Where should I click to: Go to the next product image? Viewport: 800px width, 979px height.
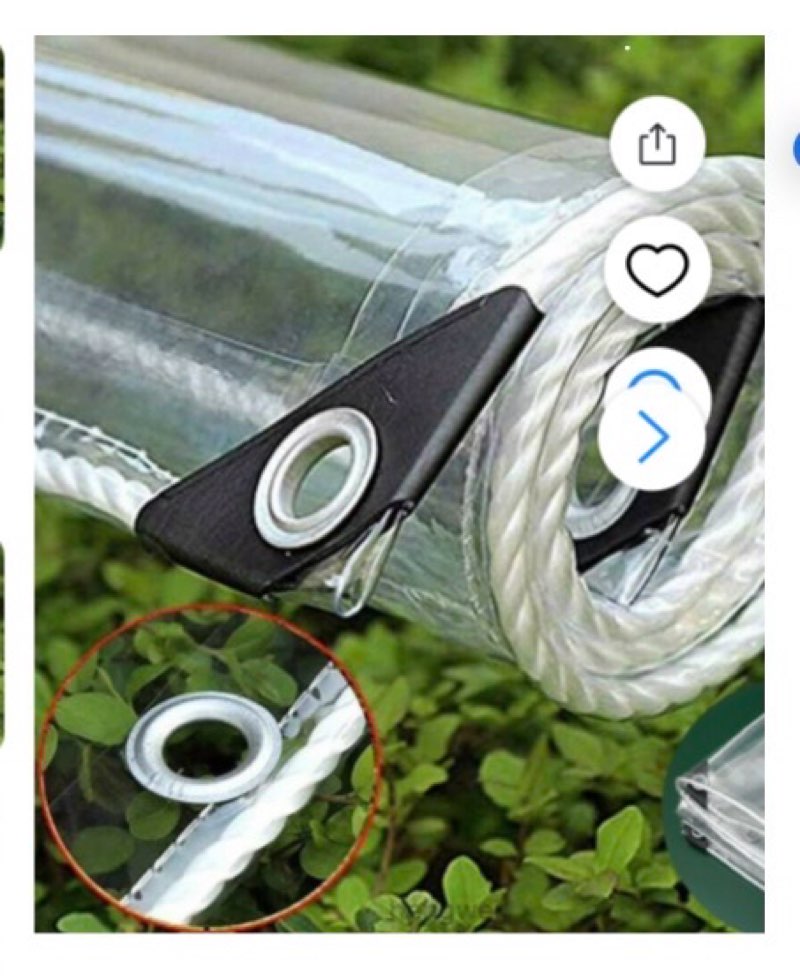(x=652, y=438)
